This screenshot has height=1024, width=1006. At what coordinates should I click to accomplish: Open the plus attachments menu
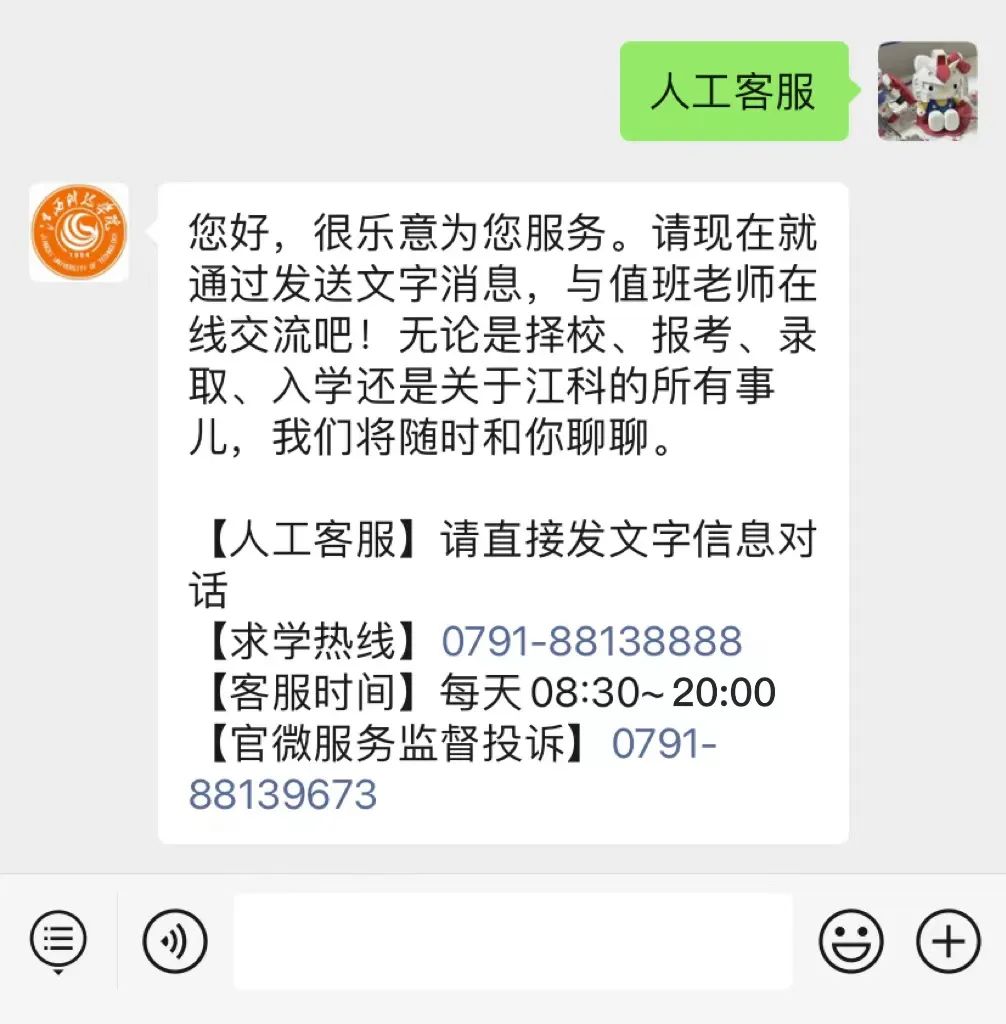pyautogui.click(x=948, y=941)
